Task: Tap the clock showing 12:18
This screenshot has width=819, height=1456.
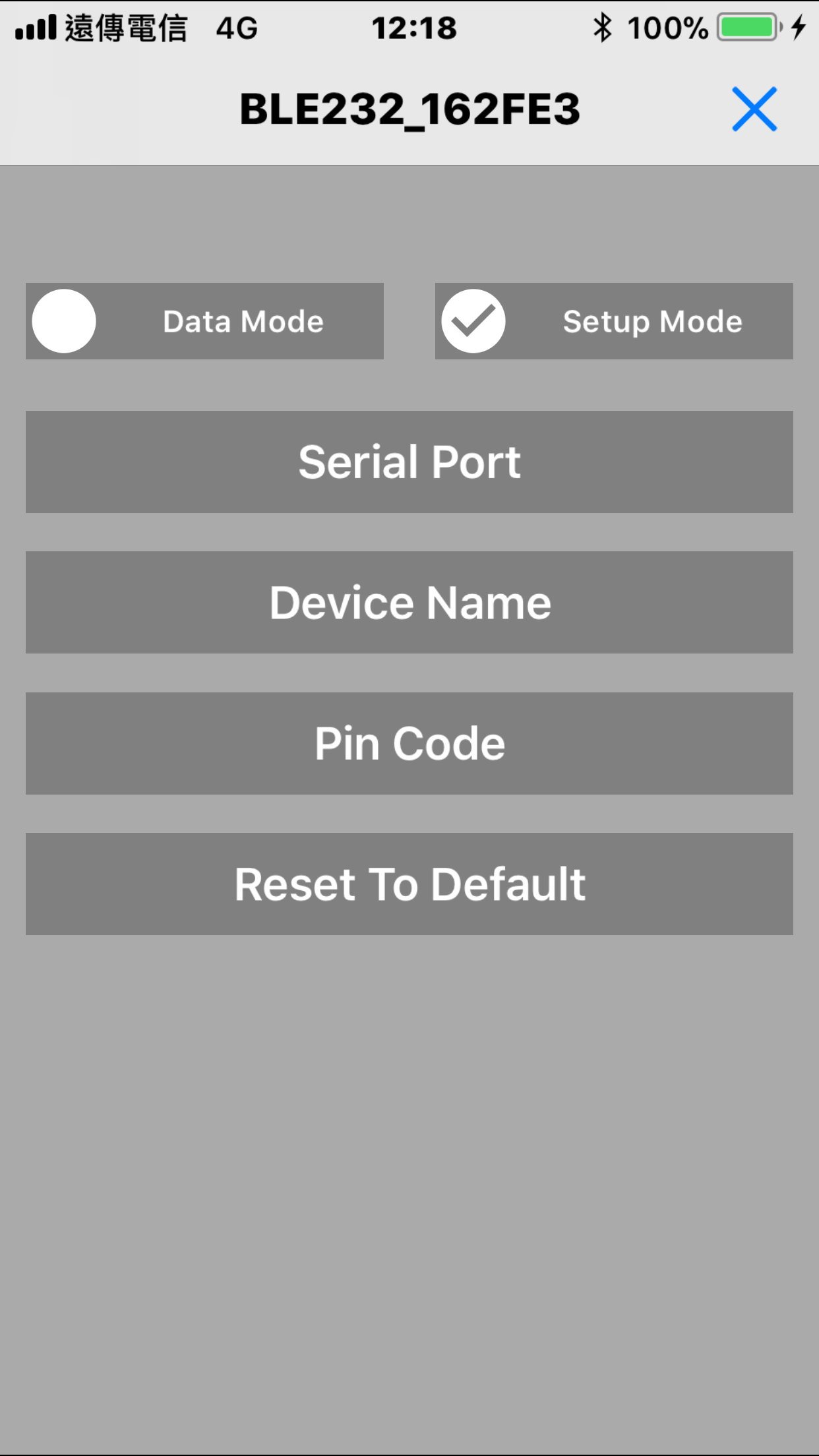Action: point(414,28)
